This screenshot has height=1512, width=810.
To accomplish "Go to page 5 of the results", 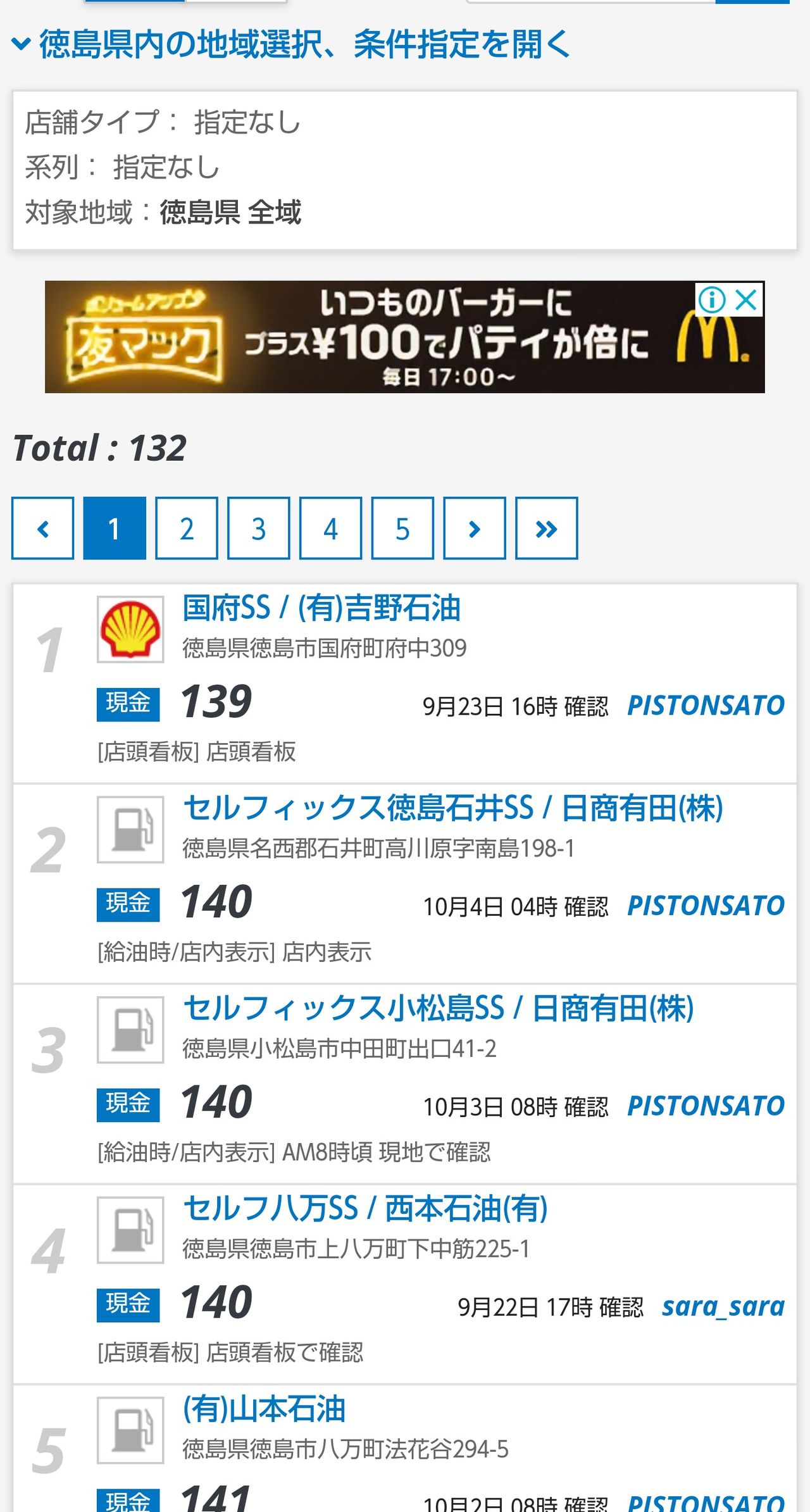I will coord(402,528).
